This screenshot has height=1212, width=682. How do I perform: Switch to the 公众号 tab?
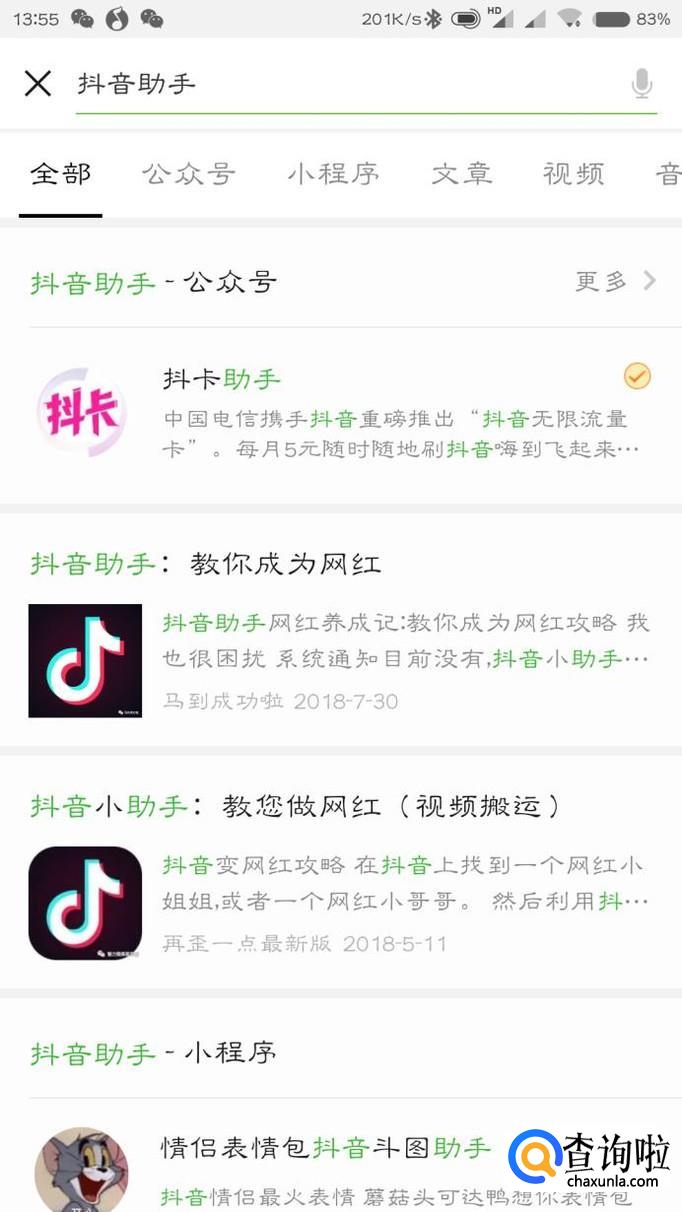pyautogui.click(x=189, y=175)
